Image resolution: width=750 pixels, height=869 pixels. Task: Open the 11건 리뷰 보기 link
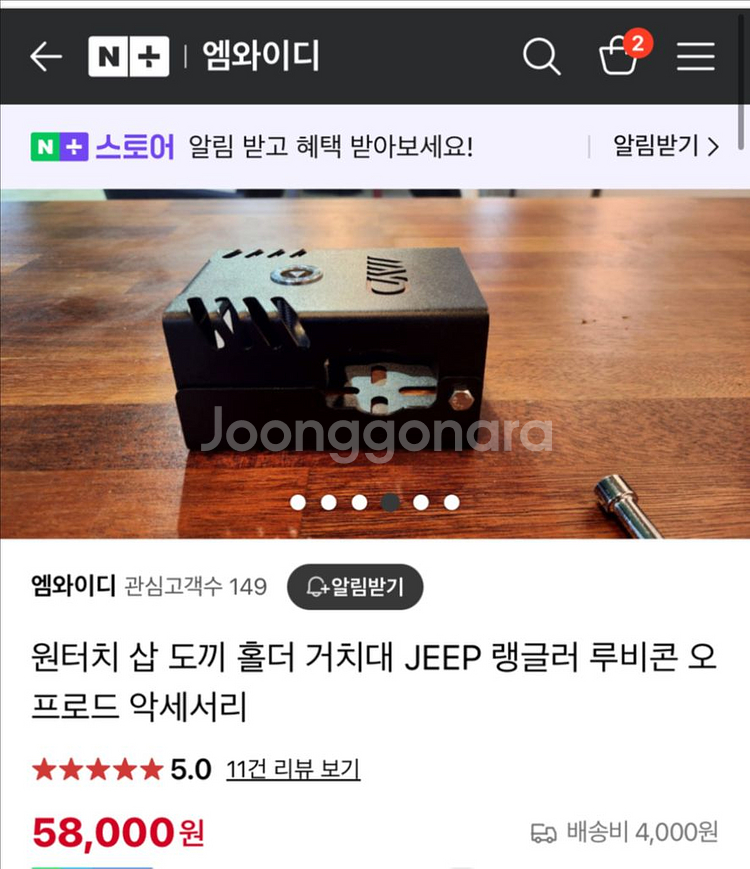[293, 769]
